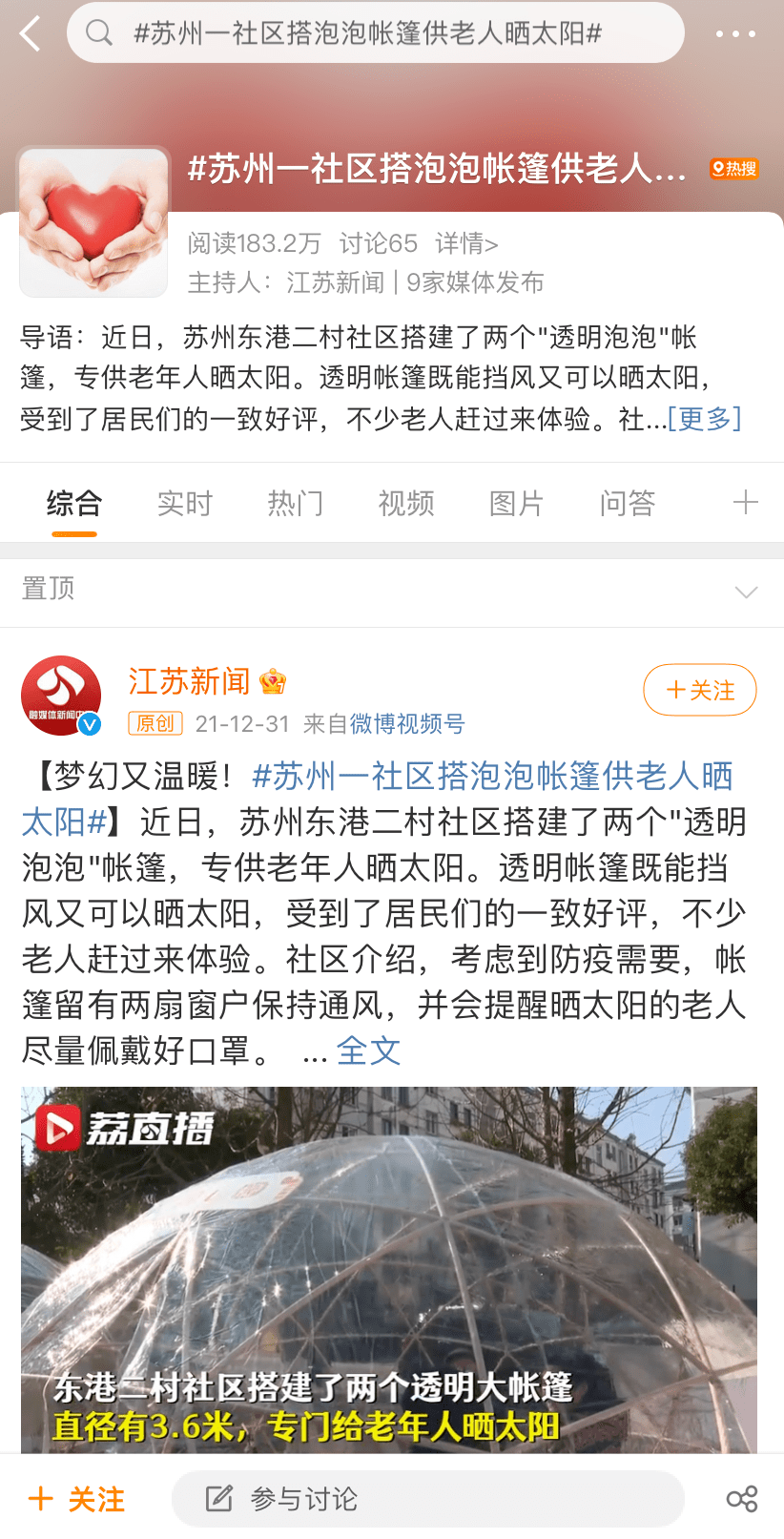Read the full post via 全文
This screenshot has height=1539, width=784.
(368, 1050)
